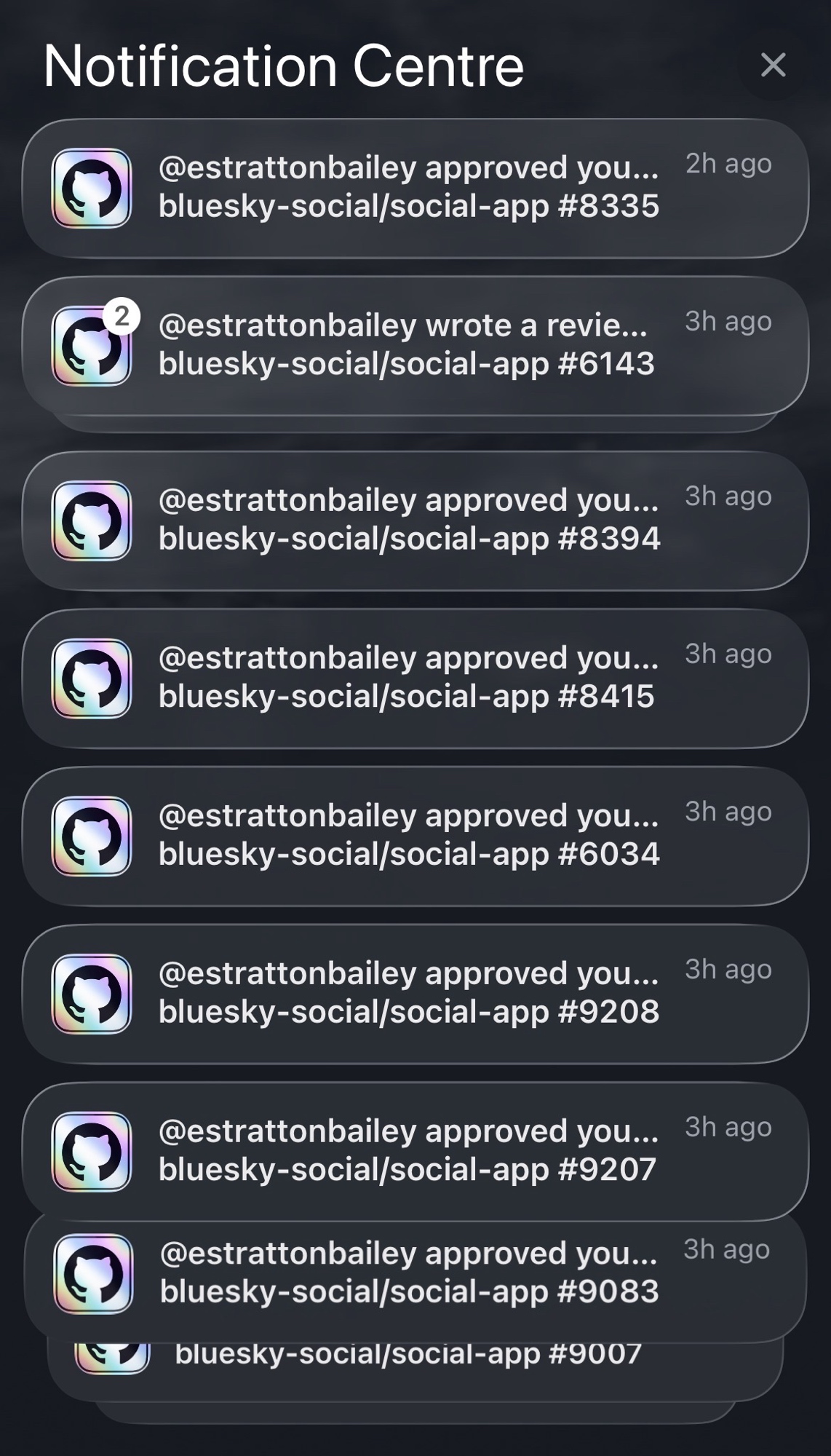Open notification for social-app #8335
This screenshot has height=1456, width=831.
point(415,188)
